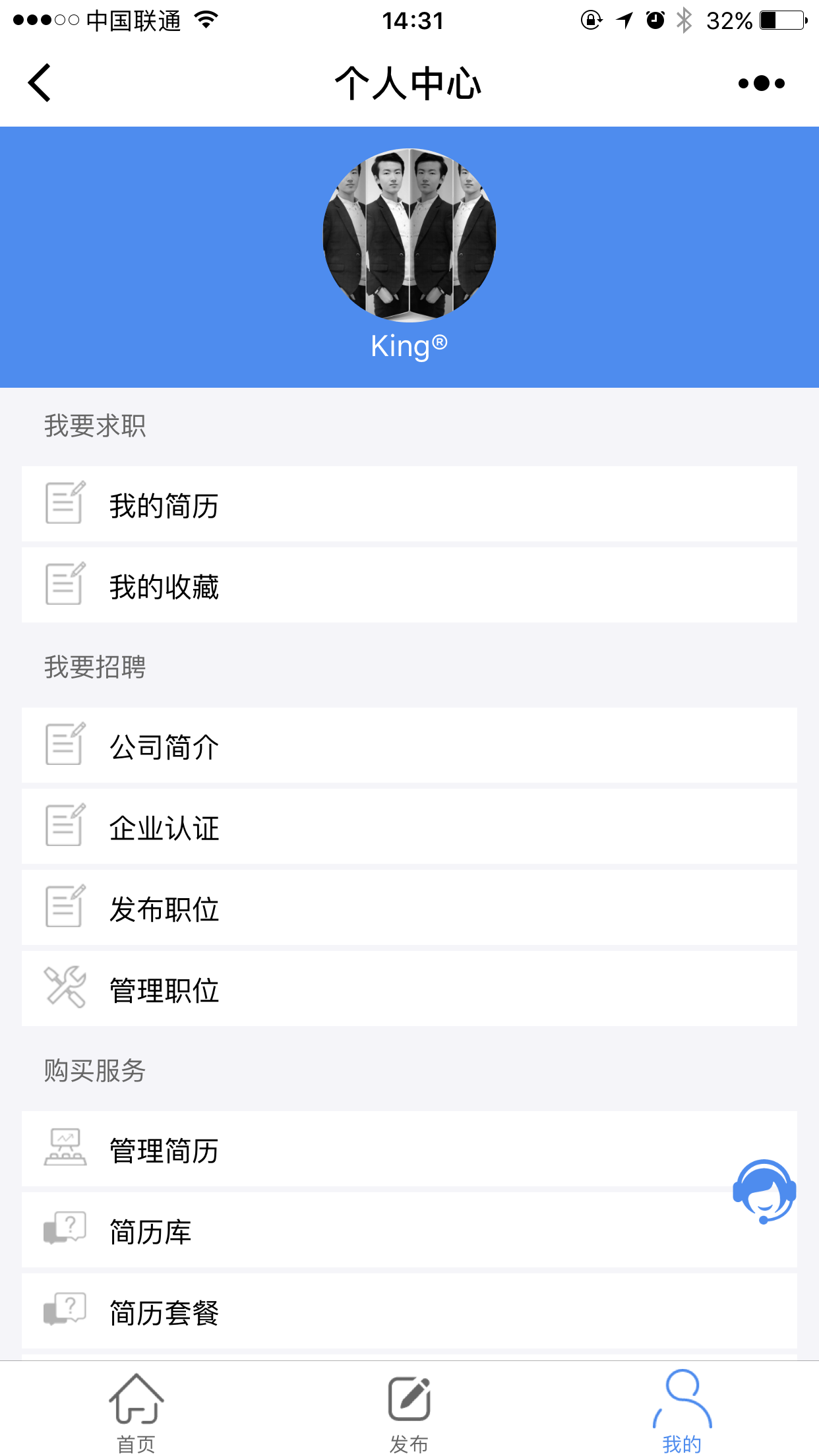The image size is (819, 1456).
Task: Open 公司简介 (company profile)
Action: pos(409,745)
